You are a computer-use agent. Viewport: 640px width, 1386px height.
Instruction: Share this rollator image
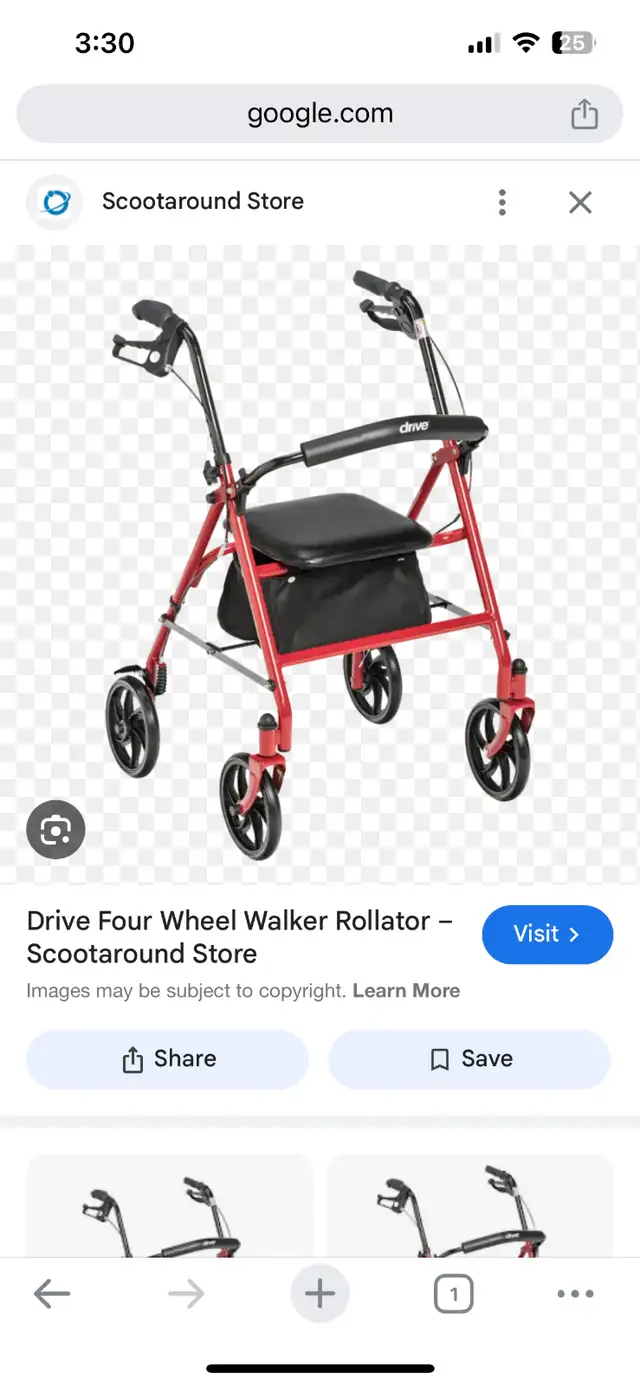(167, 1059)
